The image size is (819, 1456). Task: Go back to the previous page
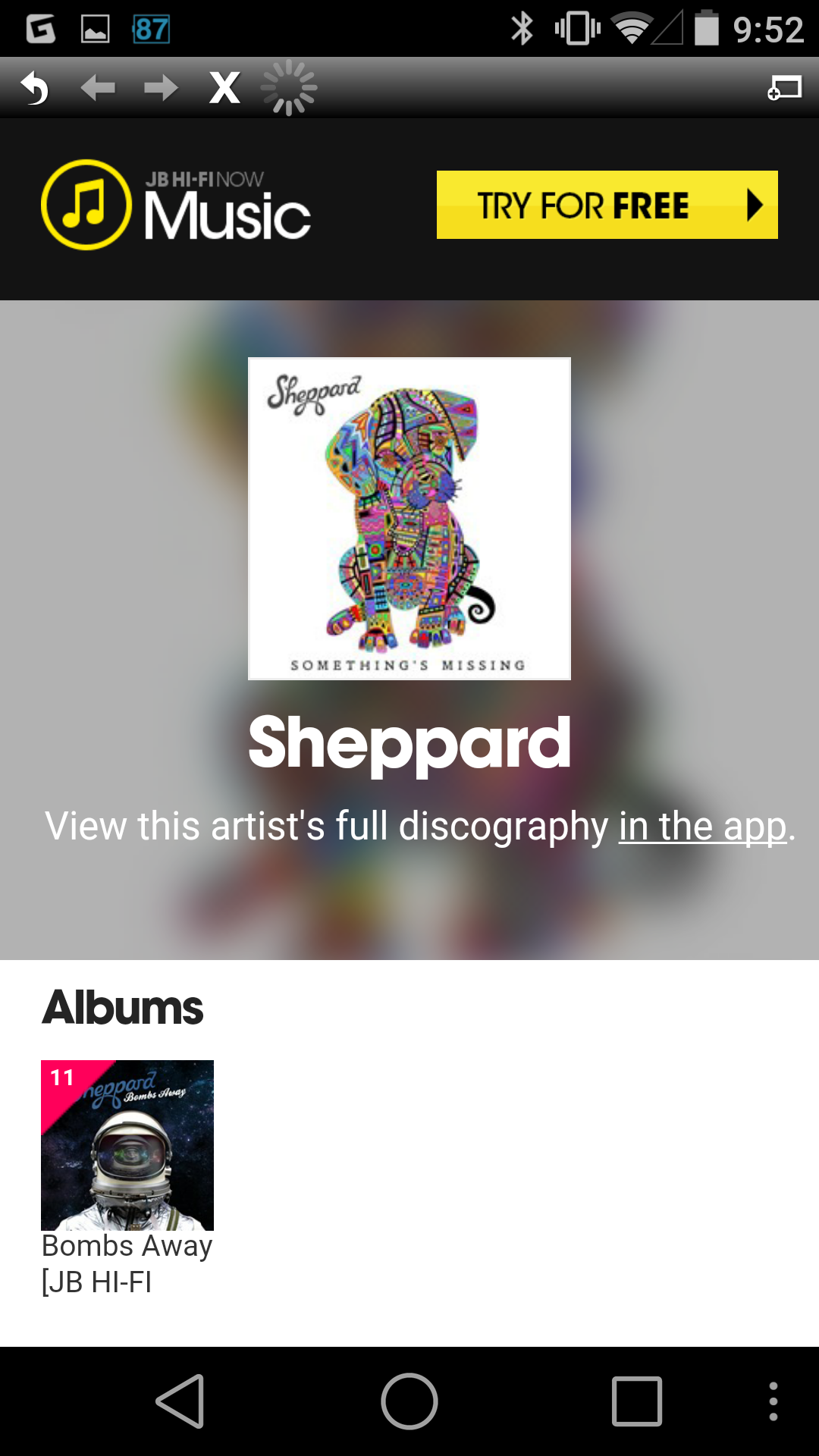pos(98,88)
